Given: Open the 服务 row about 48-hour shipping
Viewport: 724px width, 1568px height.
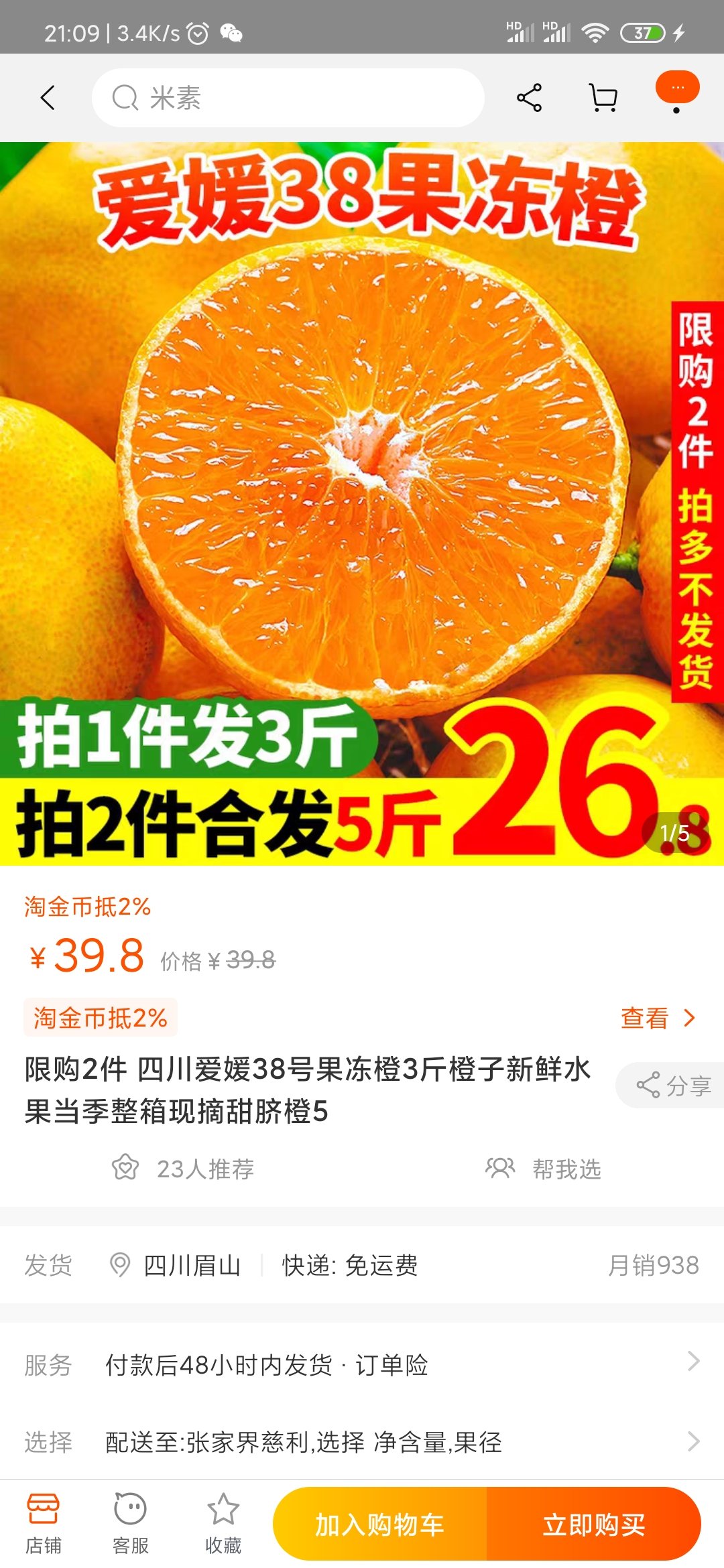Looking at the screenshot, I should [x=362, y=1364].
